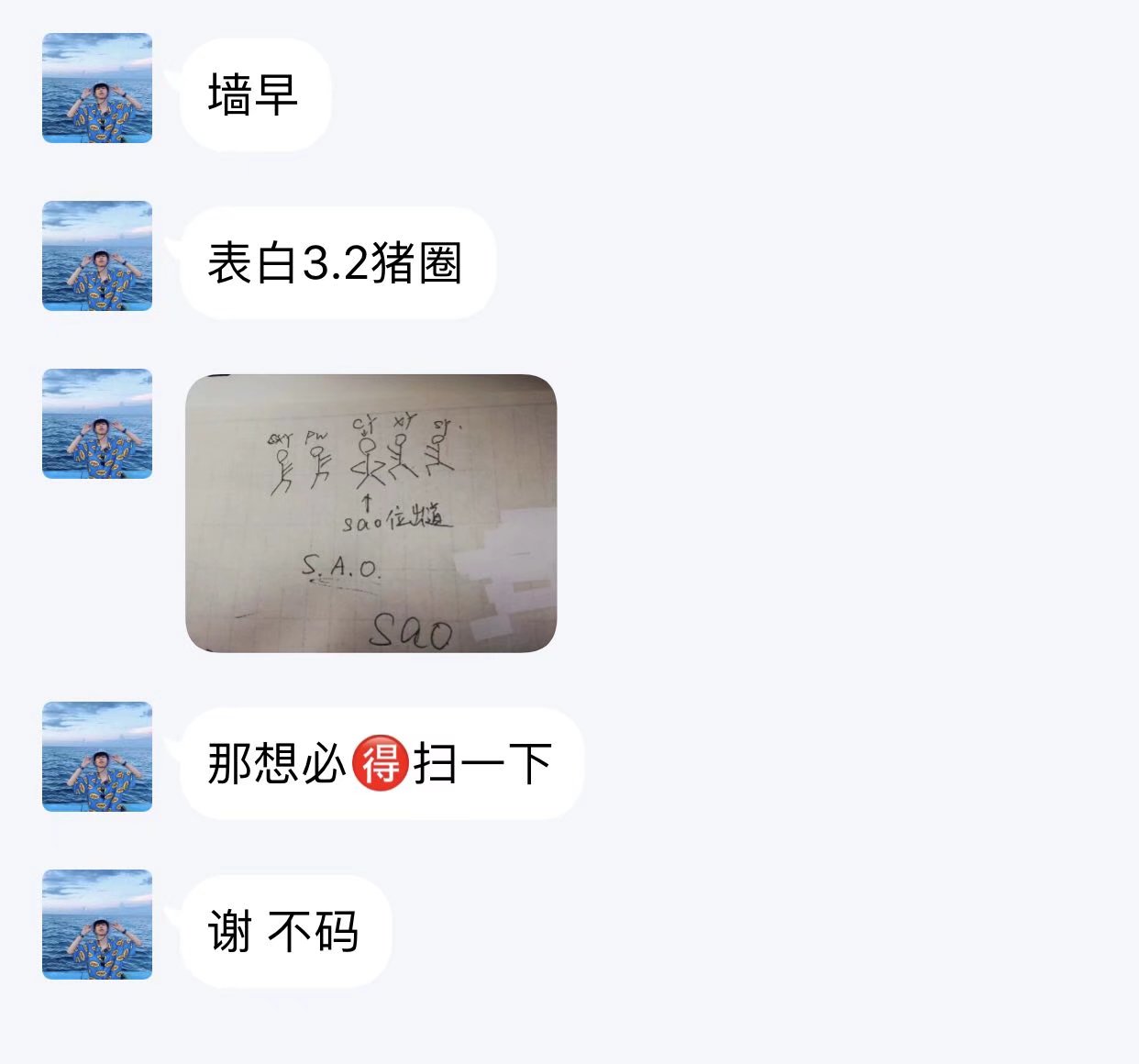The height and width of the screenshot is (1064, 1139).
Task: Open the stick figure drawing photo
Action: tap(370, 513)
